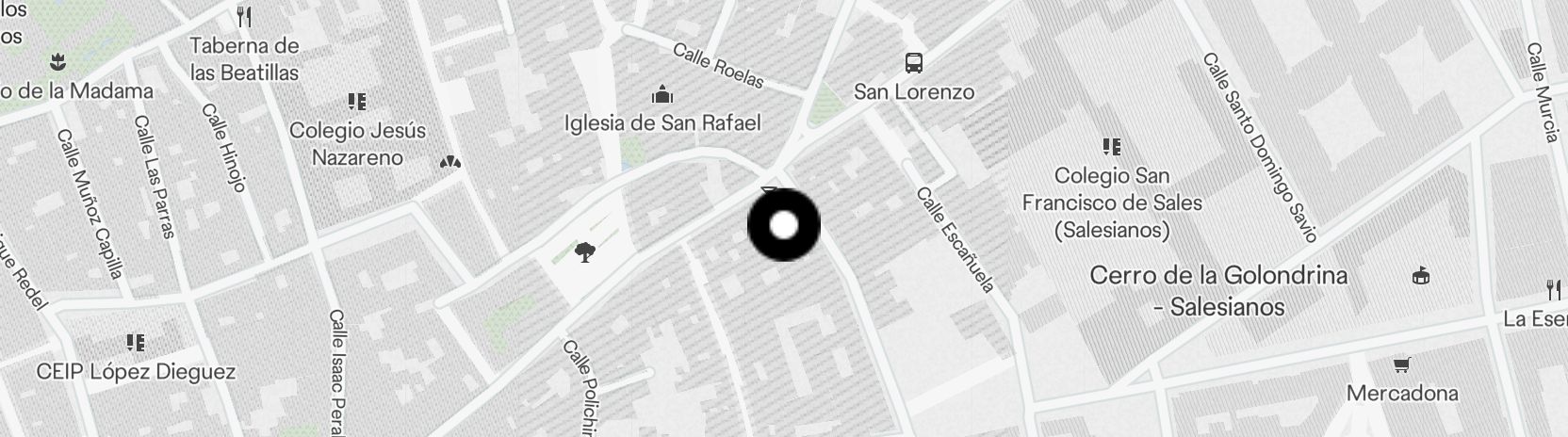The width and height of the screenshot is (1568, 437).
Task: Open Iglesia de San Rafael place marker
Action: pos(662,95)
